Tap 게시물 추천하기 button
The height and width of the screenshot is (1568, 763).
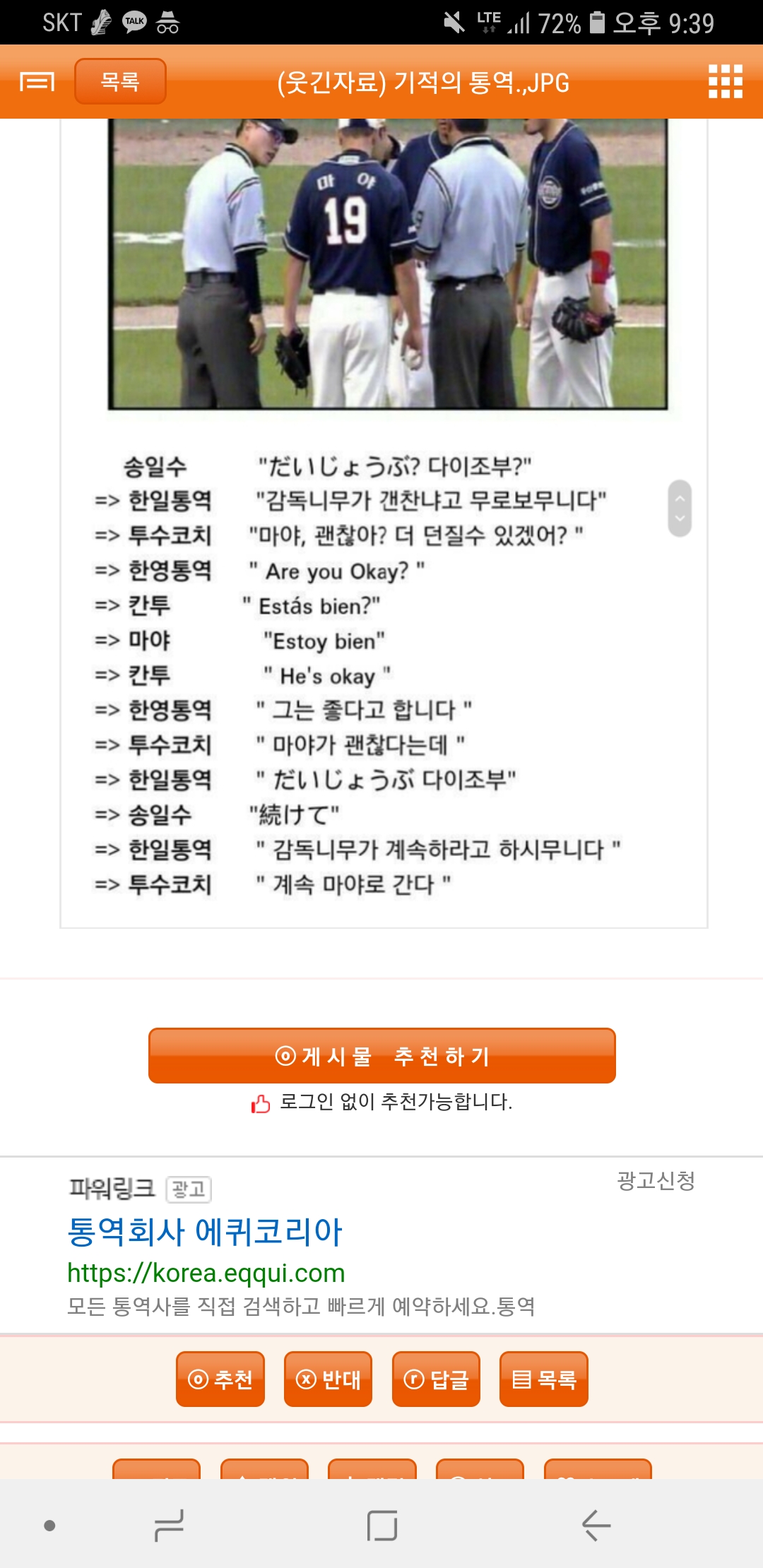point(381,1055)
